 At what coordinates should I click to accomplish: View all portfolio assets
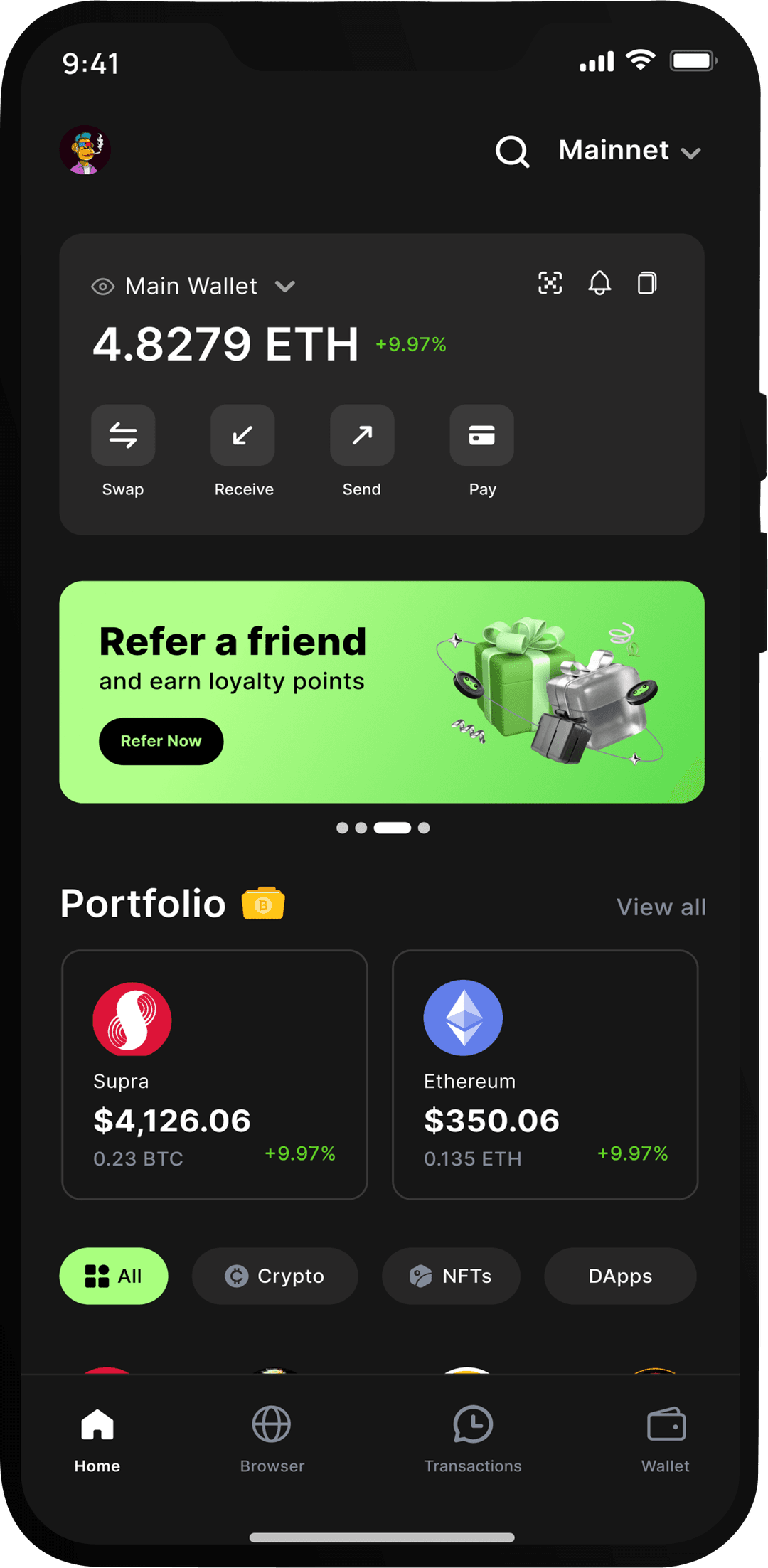point(661,907)
